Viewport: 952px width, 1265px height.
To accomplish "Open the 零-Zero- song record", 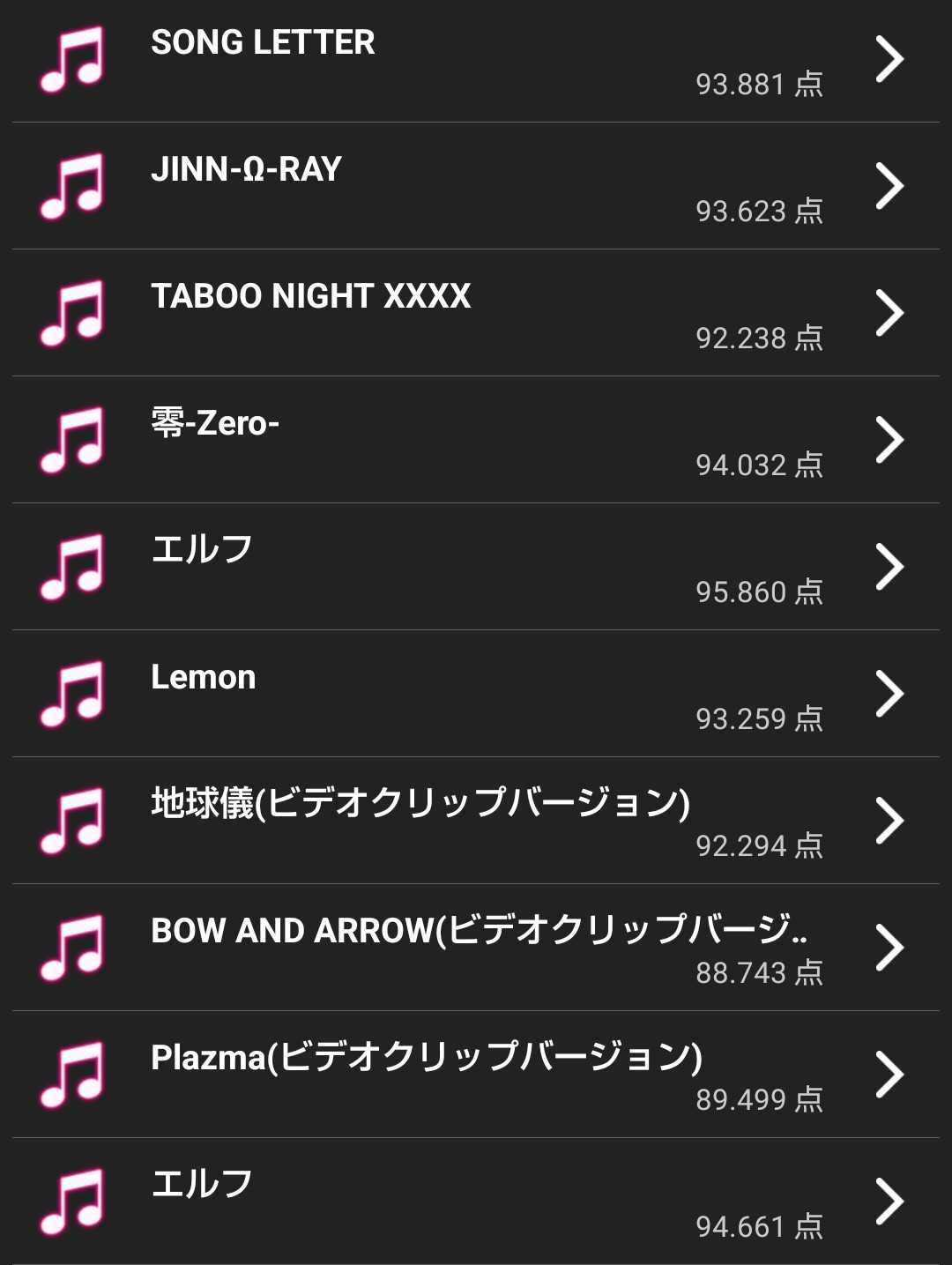I will coord(476,440).
